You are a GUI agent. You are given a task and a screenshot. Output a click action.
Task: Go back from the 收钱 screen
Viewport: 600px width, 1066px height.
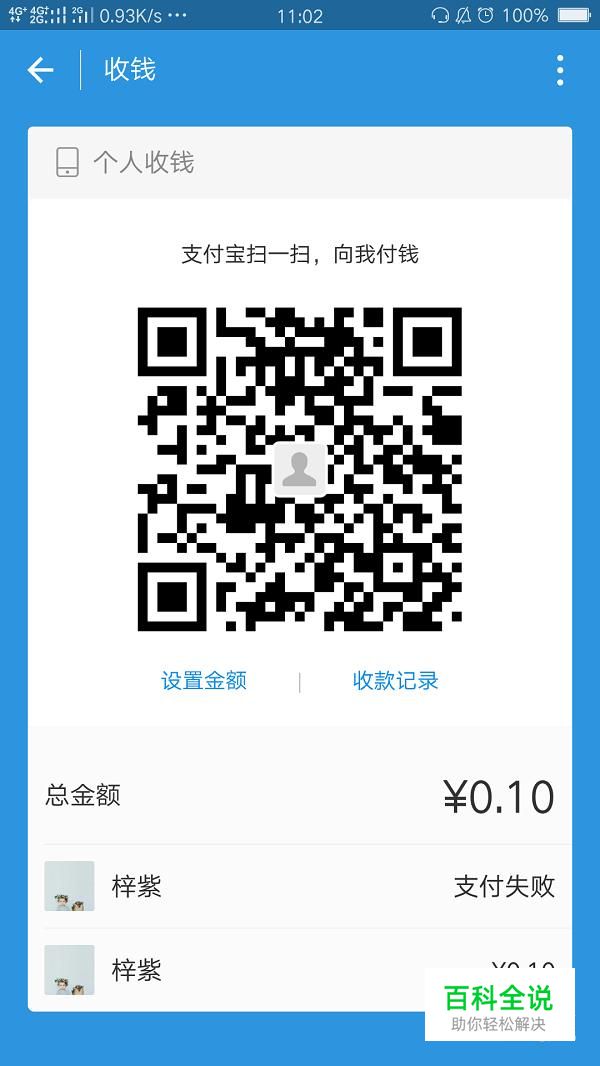40,70
